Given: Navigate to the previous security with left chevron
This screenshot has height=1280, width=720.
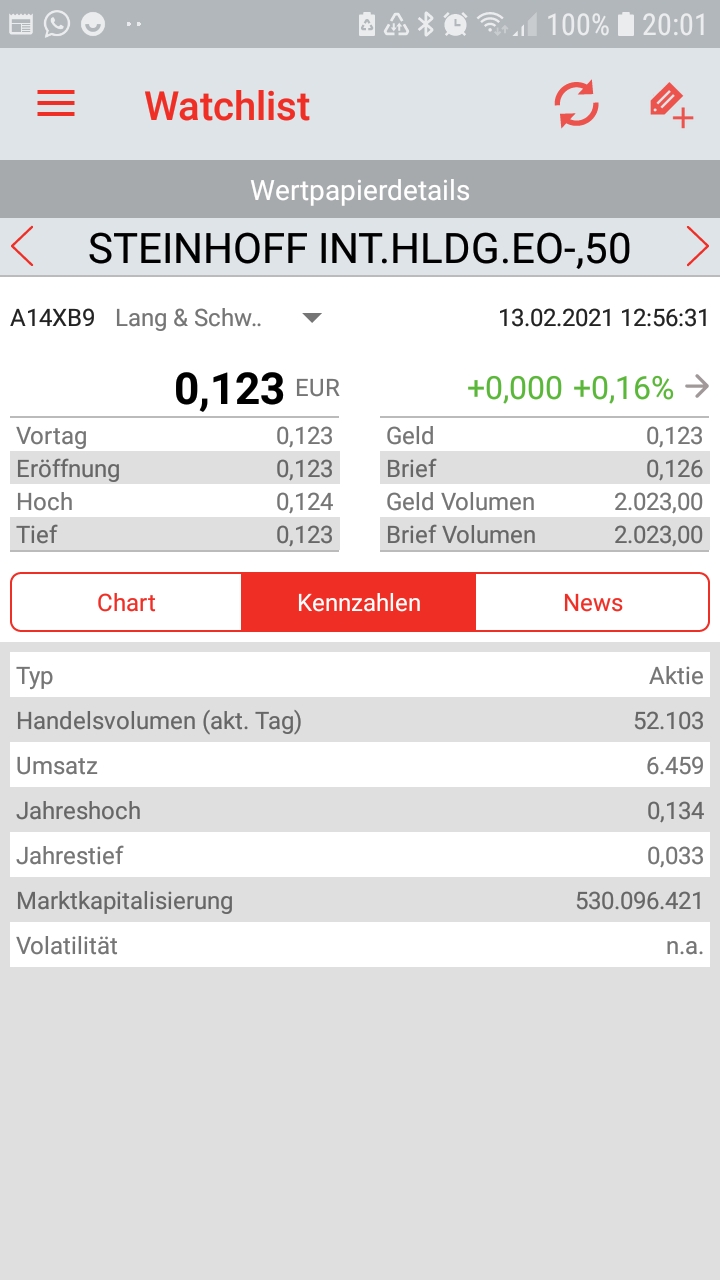Looking at the screenshot, I should (x=21, y=246).
